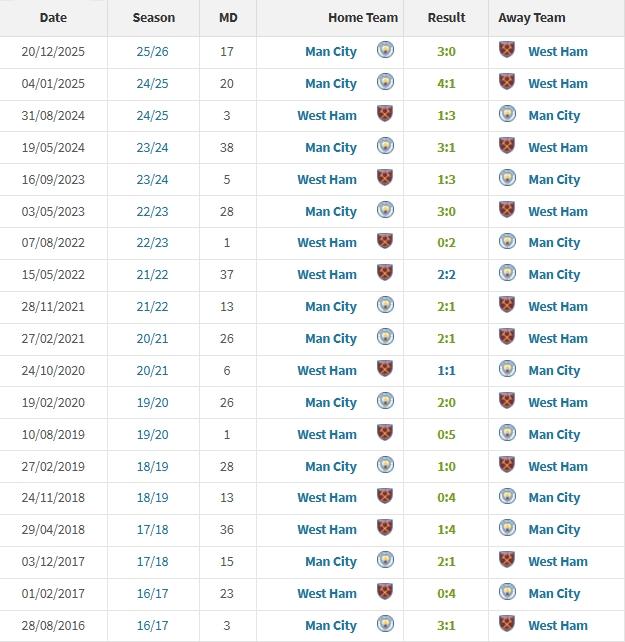Tap Man City in the 19/05/2024 row

point(331,147)
